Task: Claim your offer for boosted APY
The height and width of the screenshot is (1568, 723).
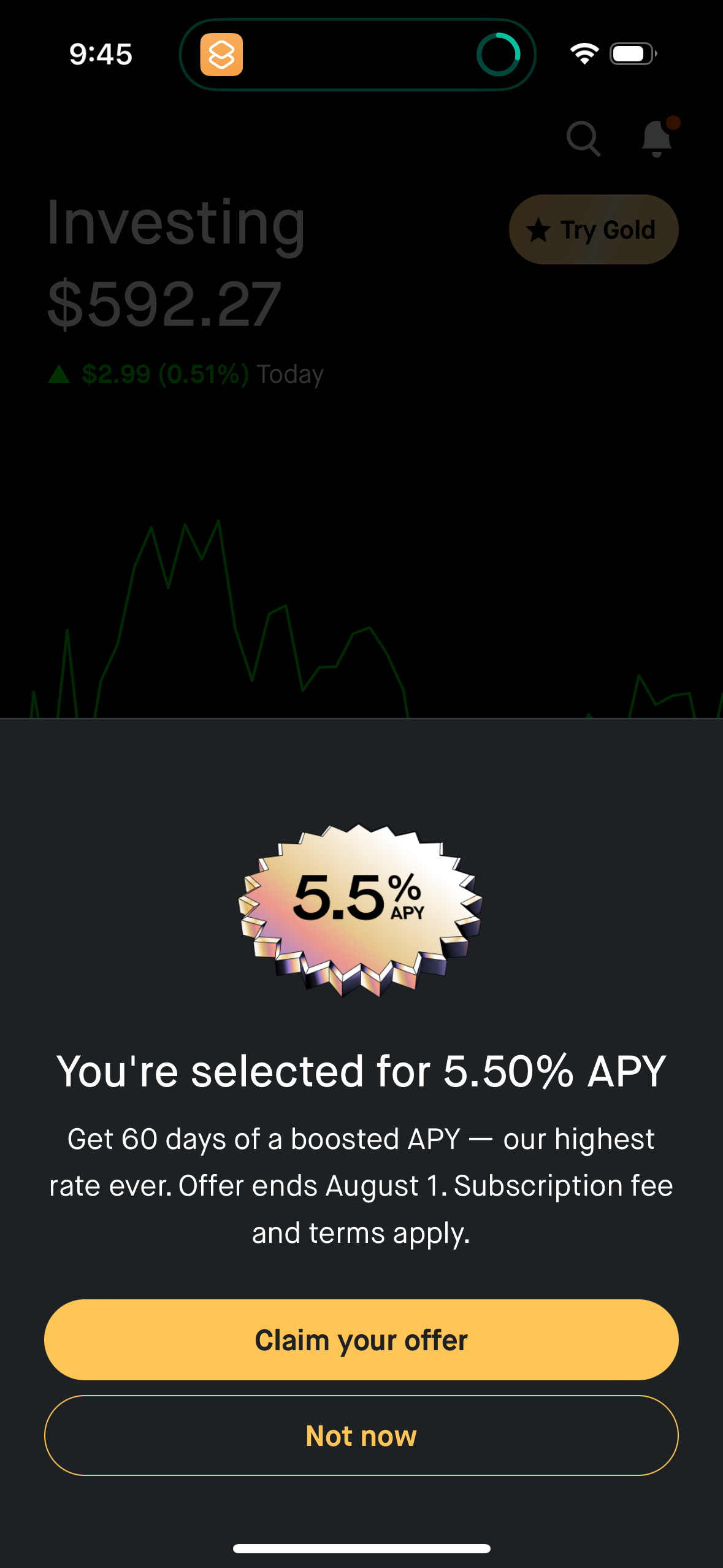Action: coord(362,1340)
